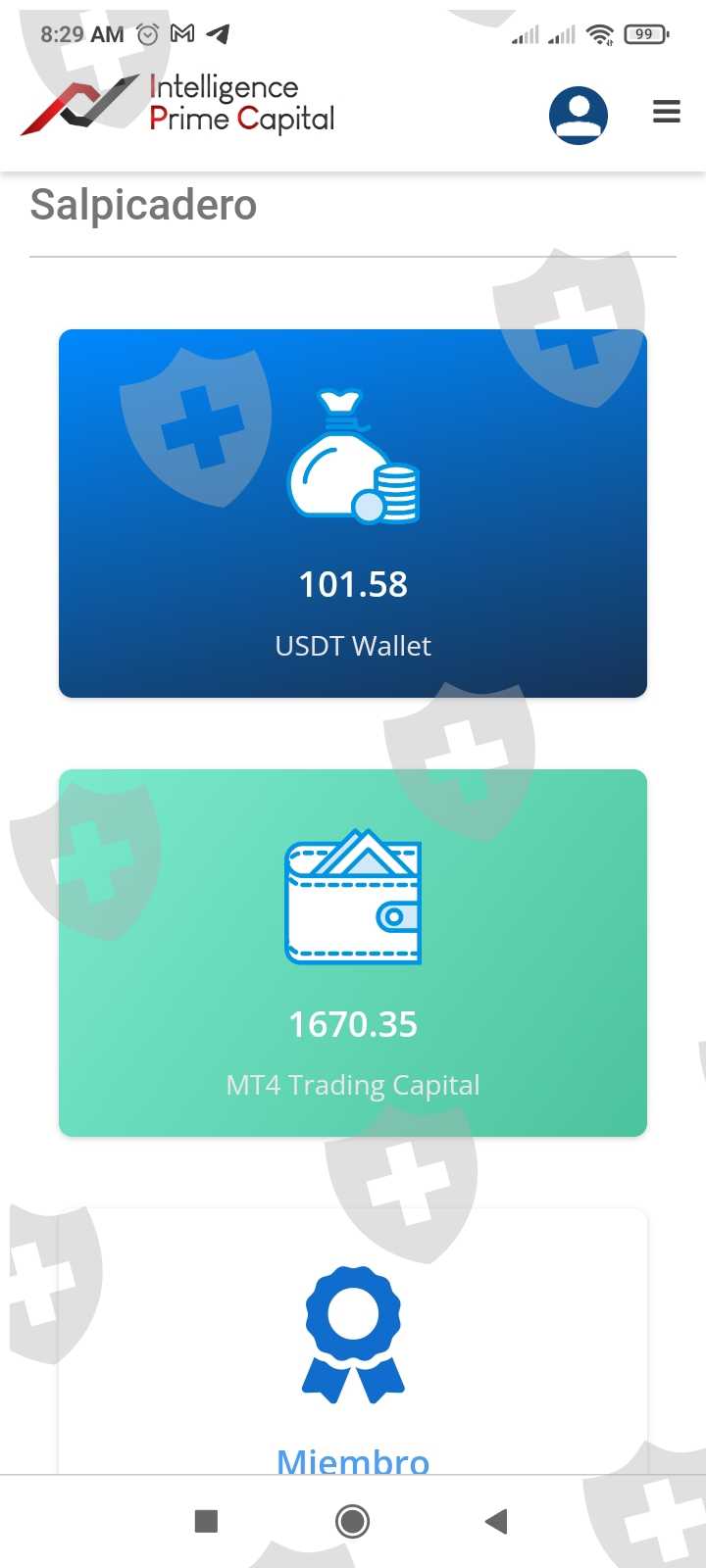Show recent apps with the square button
Viewport: 706px width, 1568px height.
coord(206,1521)
